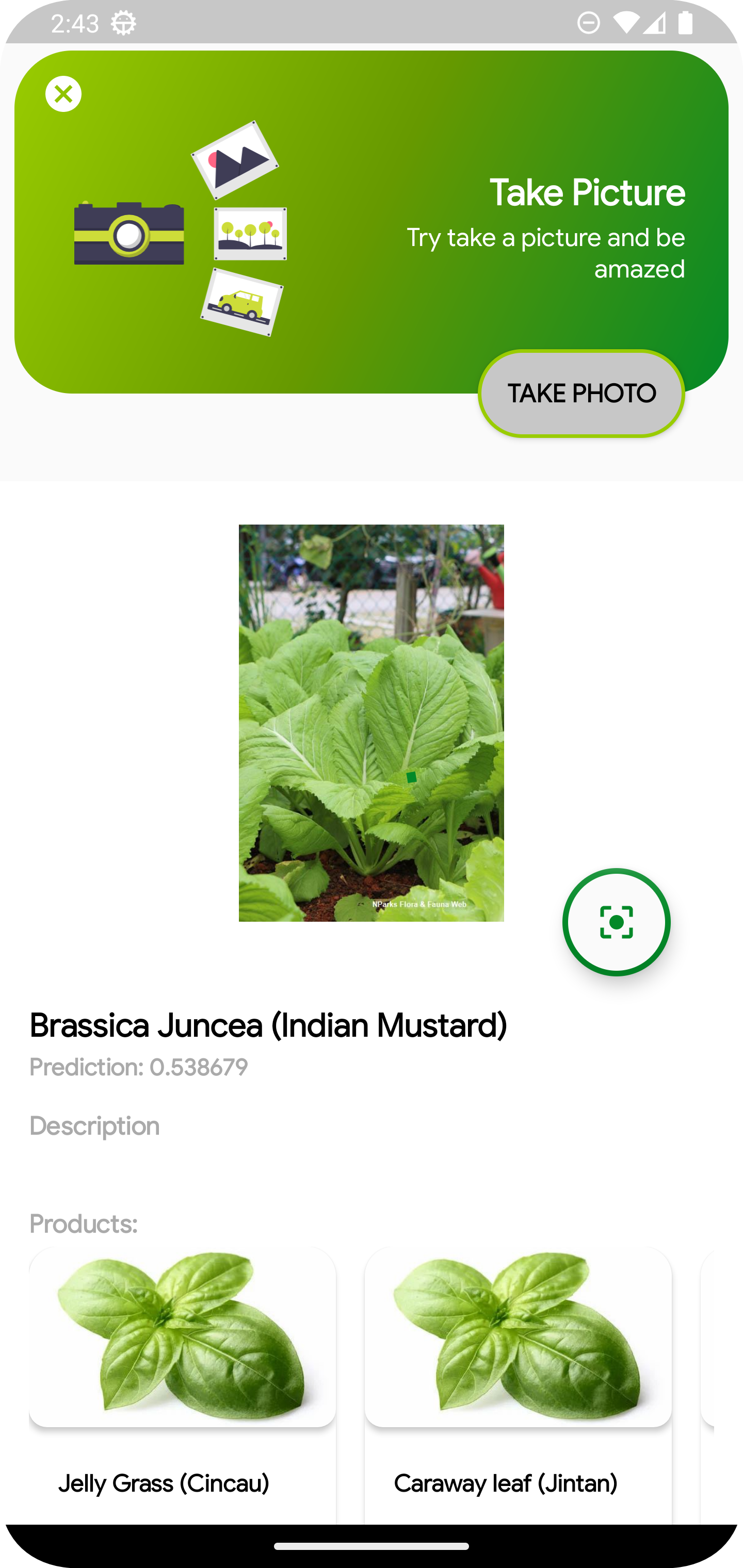Open the Caraway leaf (Jintan) product card
Viewport: 743px width, 1568px height.
518,1385
